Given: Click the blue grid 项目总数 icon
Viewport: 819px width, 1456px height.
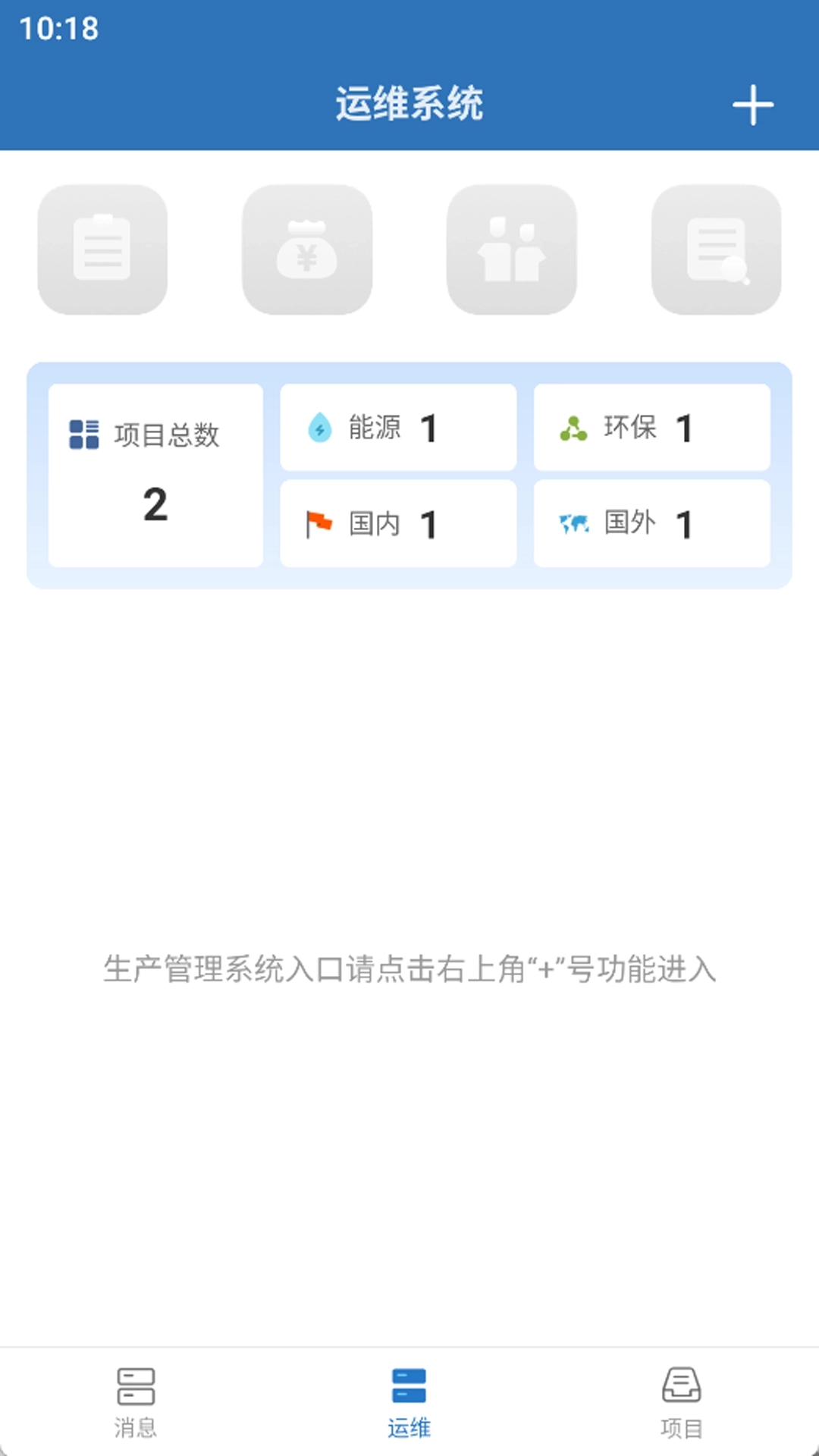Looking at the screenshot, I should 83,432.
